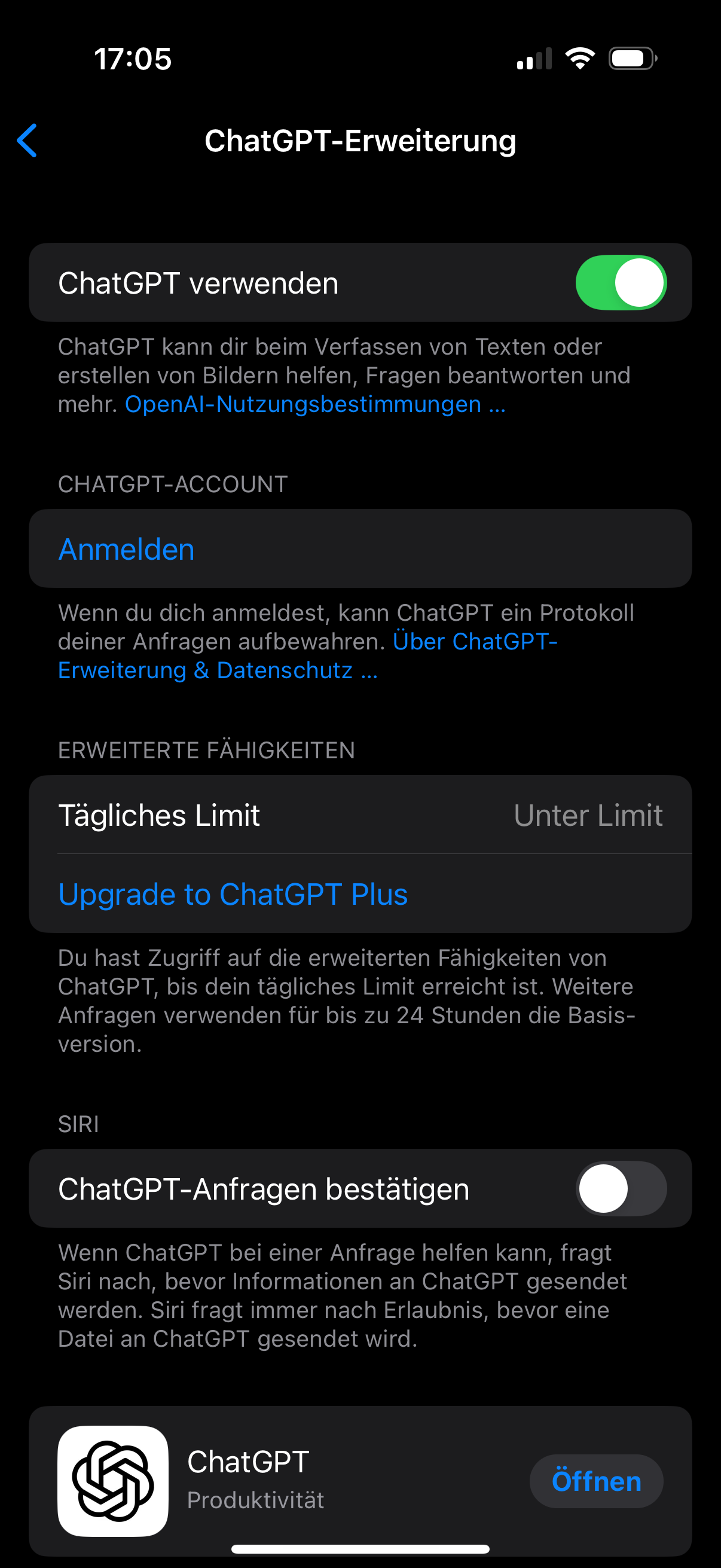The image size is (721, 1568).
Task: Tap Öffnen to launch ChatGPT app
Action: coord(595,1481)
